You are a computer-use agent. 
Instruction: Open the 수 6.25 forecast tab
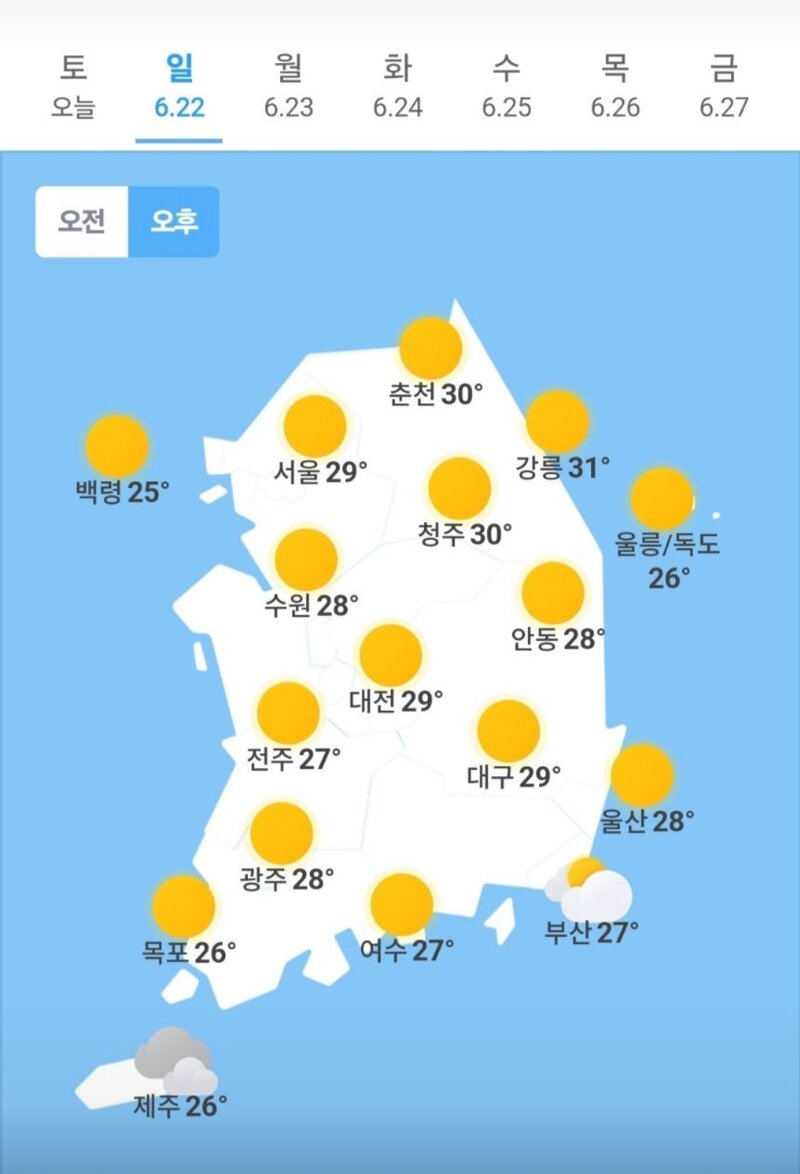tap(506, 87)
